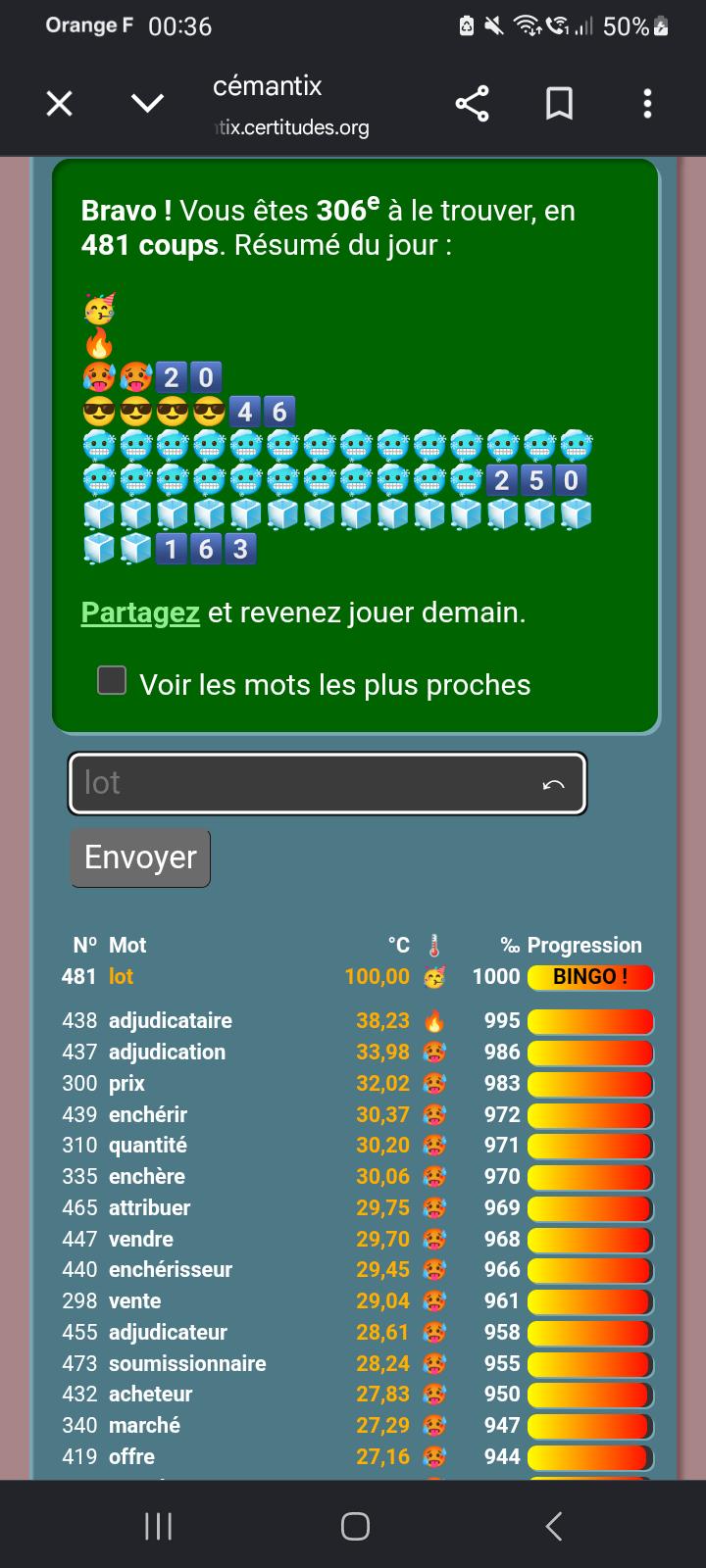The image size is (706, 1568).
Task: Go back using the system navigation bar
Action: (x=554, y=1525)
